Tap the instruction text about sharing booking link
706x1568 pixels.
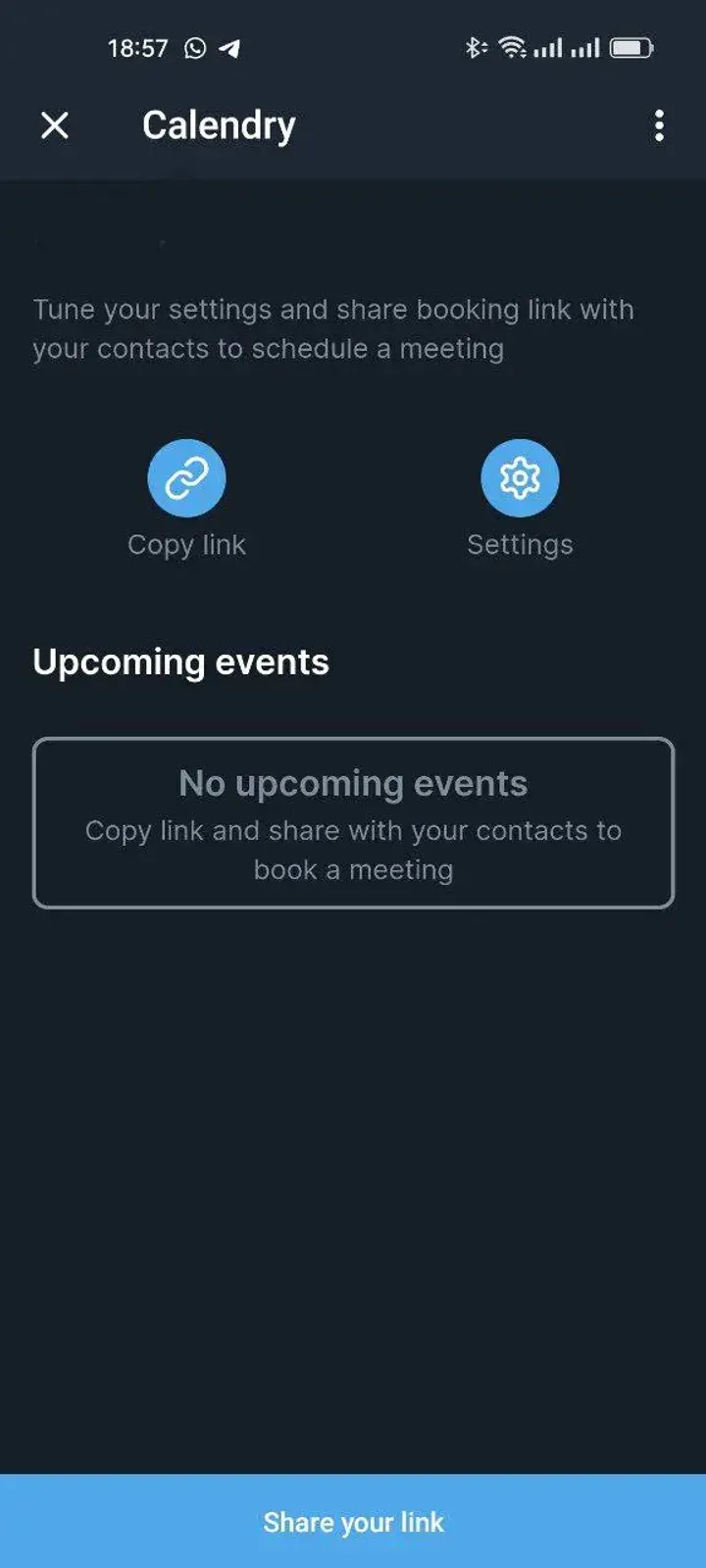(x=333, y=328)
